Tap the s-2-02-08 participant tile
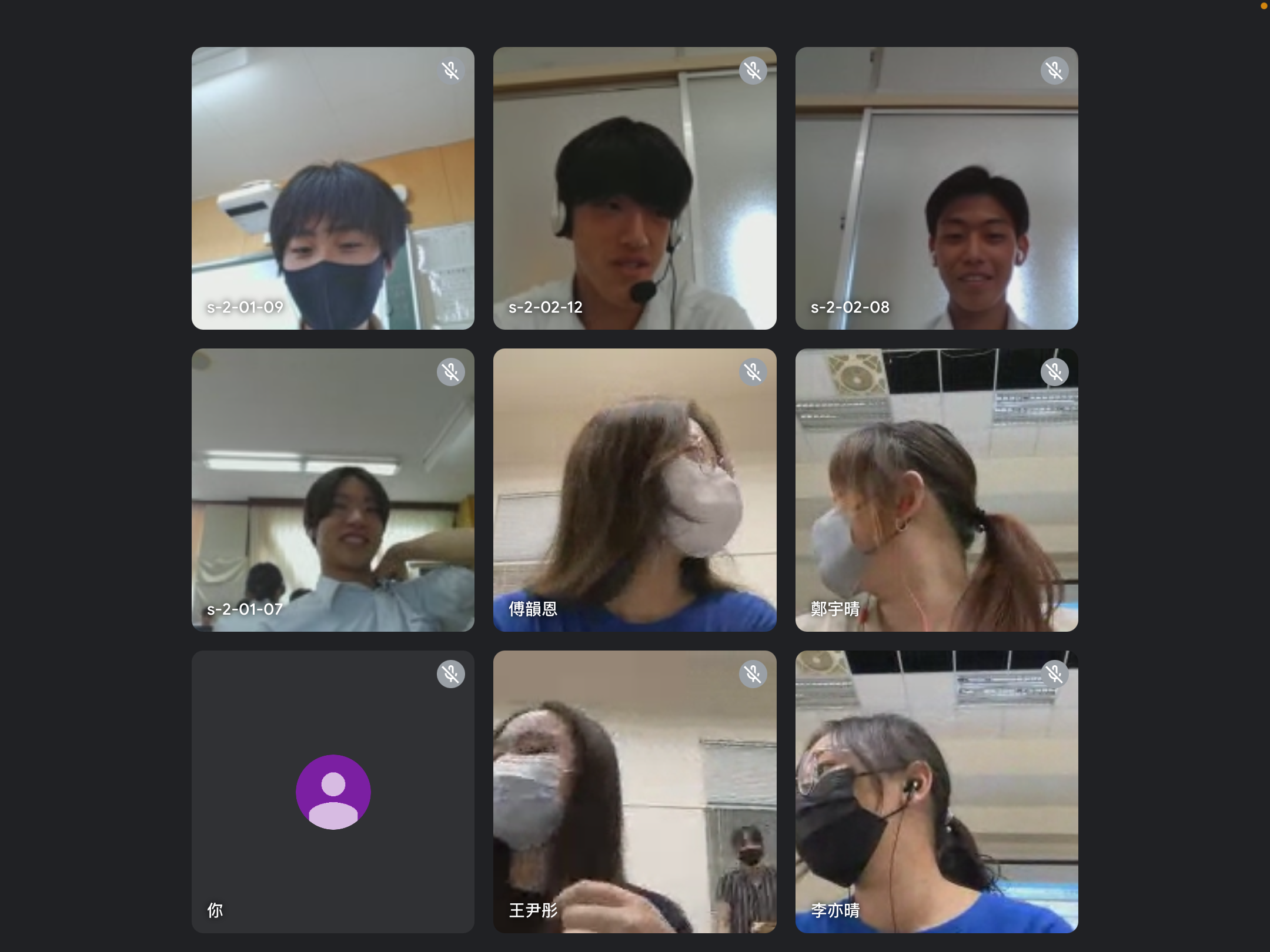 click(937, 188)
